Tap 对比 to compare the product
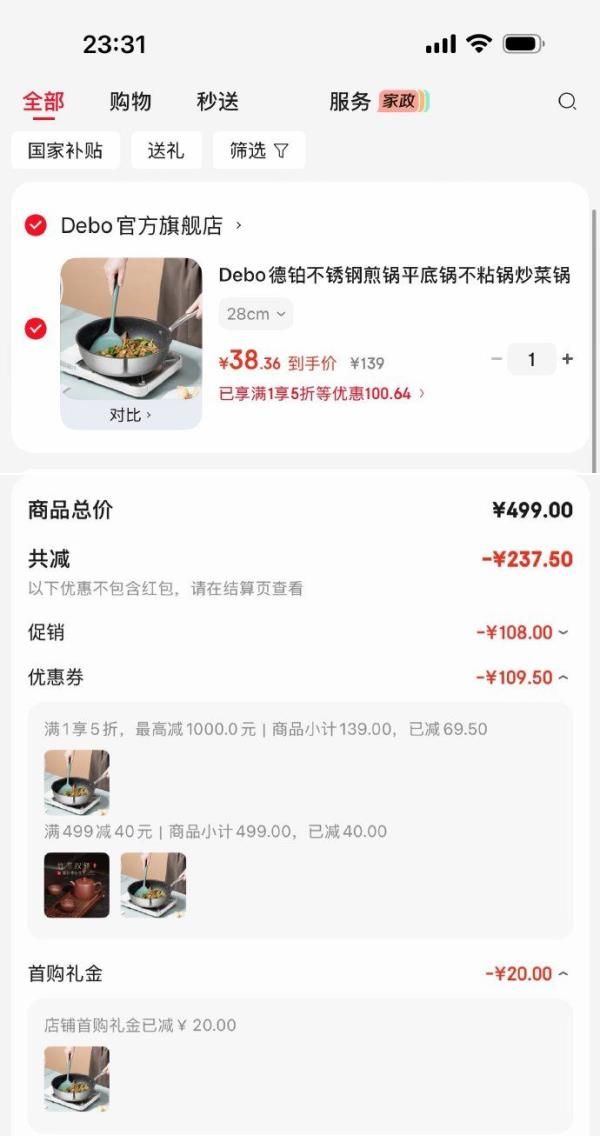600x1137 pixels. click(x=130, y=414)
